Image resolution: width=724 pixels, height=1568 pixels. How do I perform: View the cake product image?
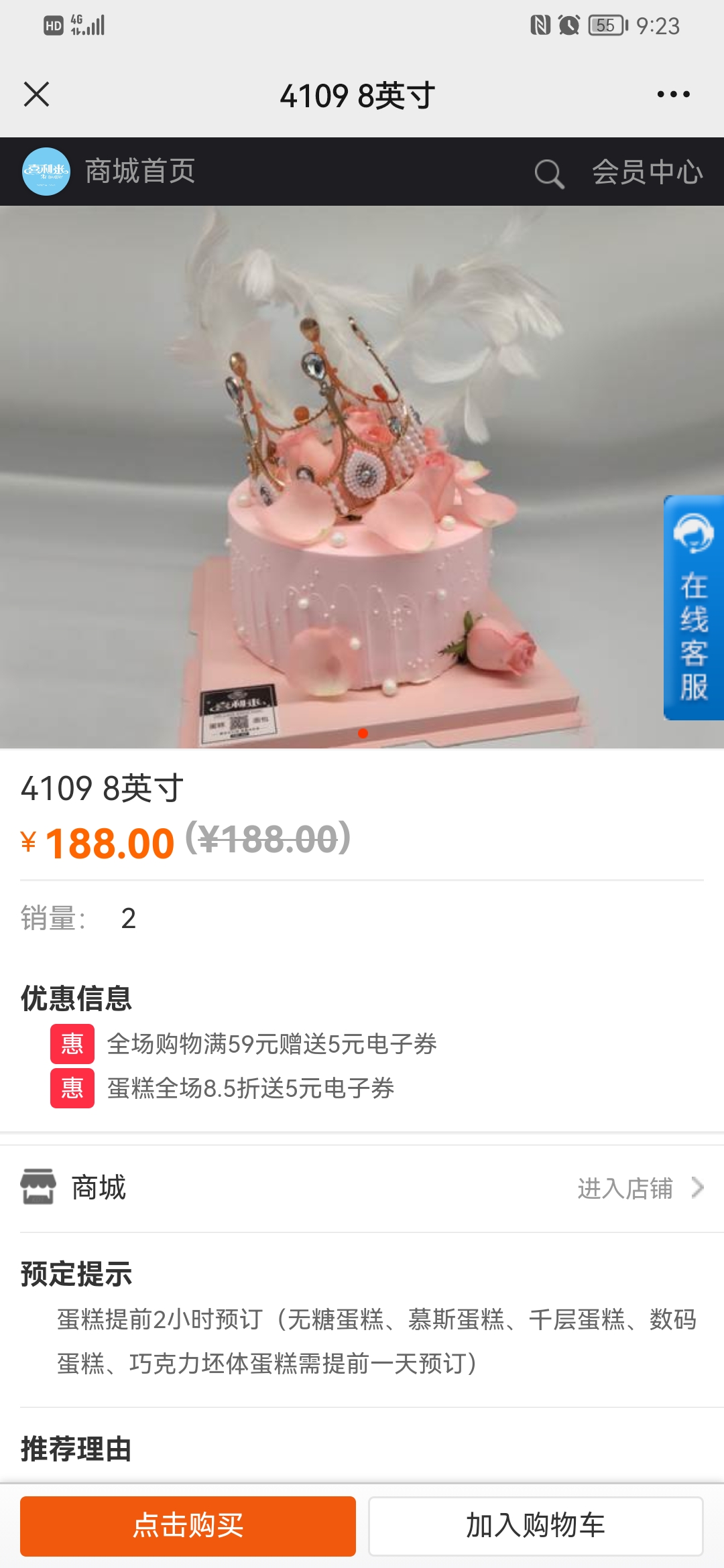(362, 477)
